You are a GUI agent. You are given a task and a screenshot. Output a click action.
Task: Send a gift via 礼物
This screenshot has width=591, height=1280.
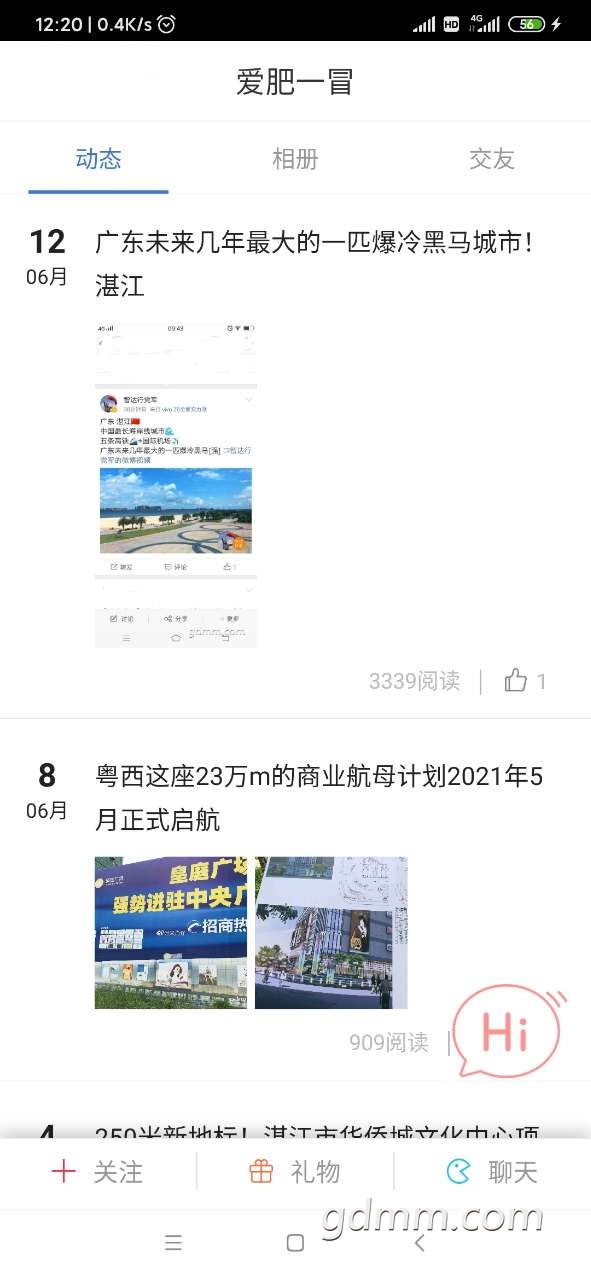click(x=295, y=1172)
